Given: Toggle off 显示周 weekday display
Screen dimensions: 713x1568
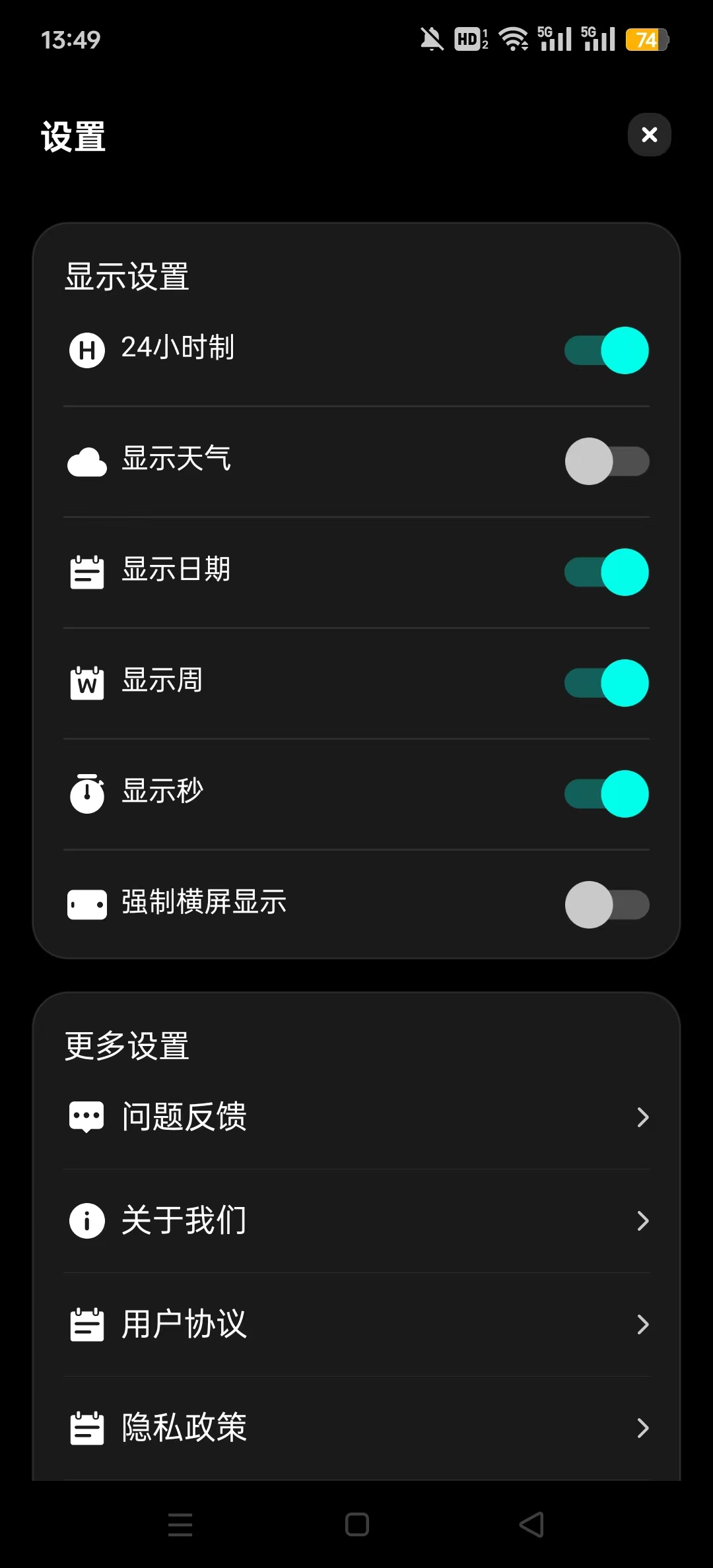Looking at the screenshot, I should click(607, 682).
